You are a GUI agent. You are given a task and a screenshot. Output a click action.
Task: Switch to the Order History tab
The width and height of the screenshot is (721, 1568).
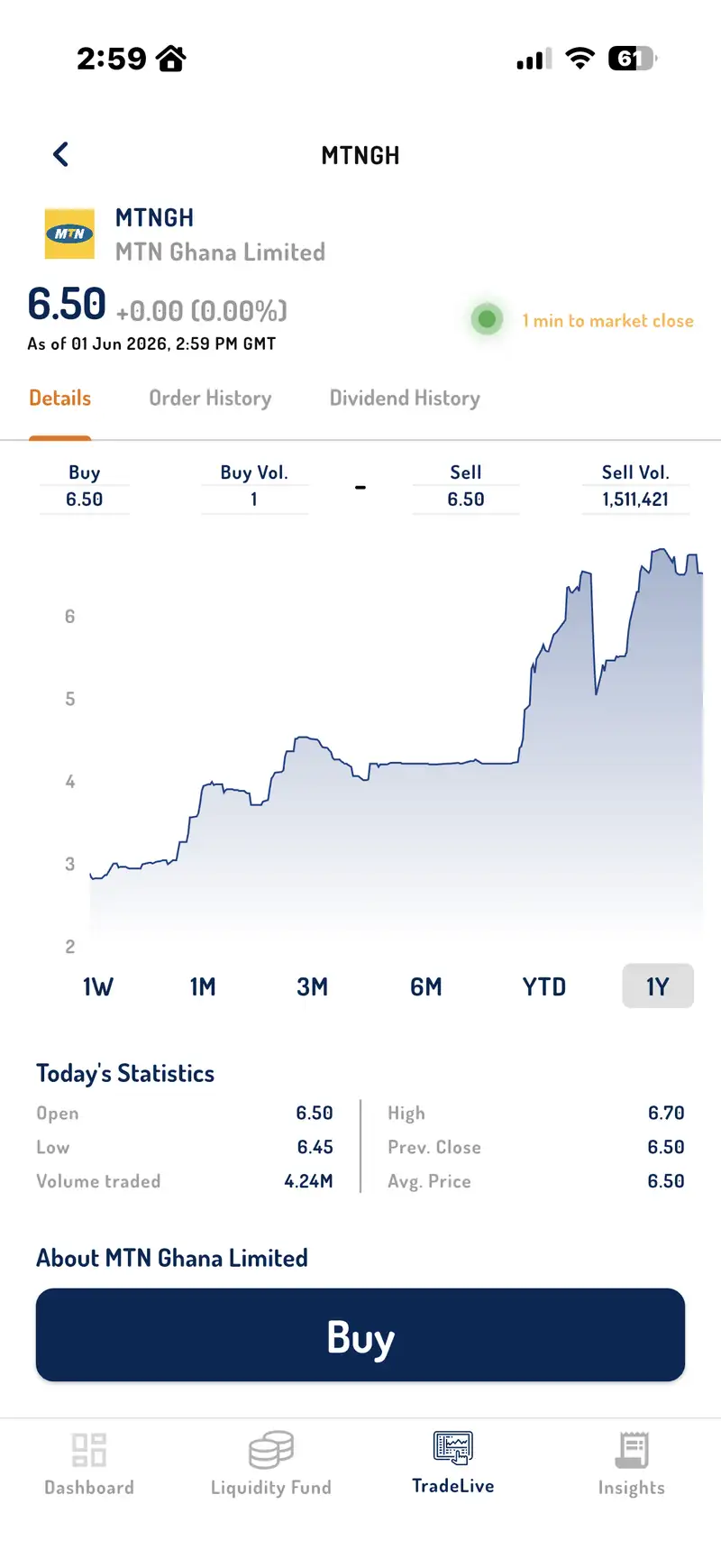(x=210, y=398)
